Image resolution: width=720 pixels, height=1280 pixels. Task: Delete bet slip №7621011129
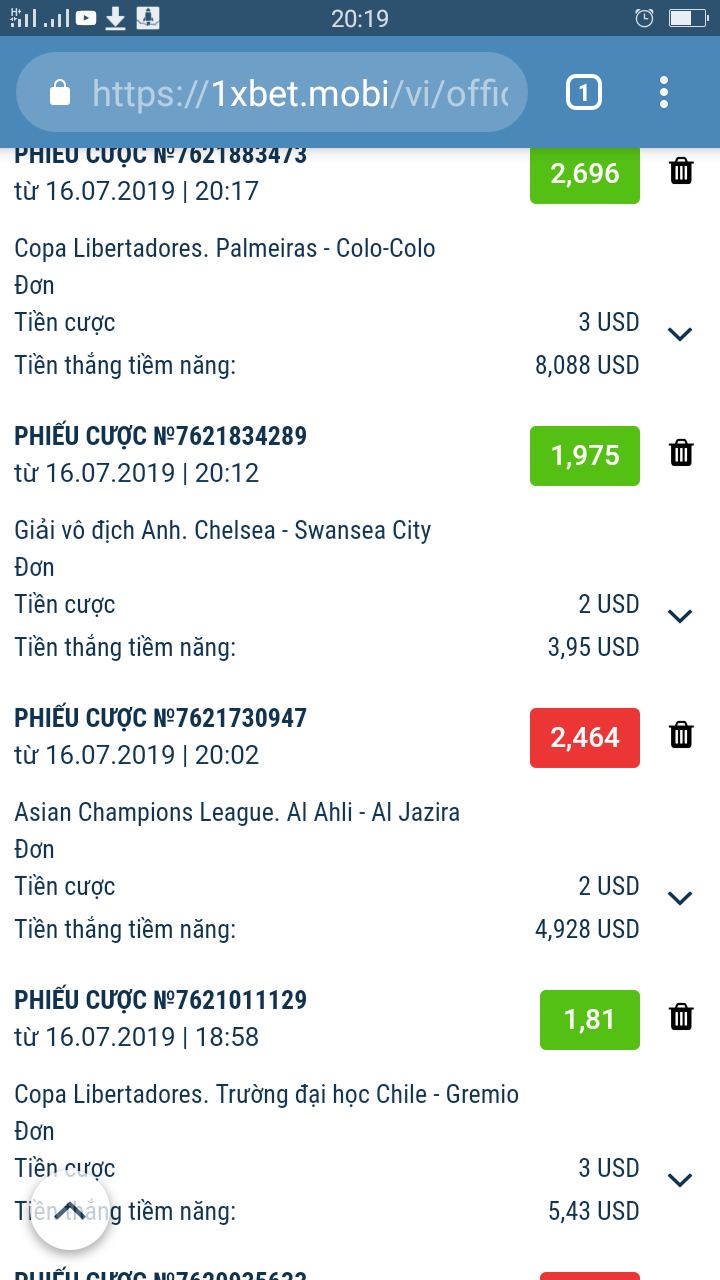coord(681,1017)
